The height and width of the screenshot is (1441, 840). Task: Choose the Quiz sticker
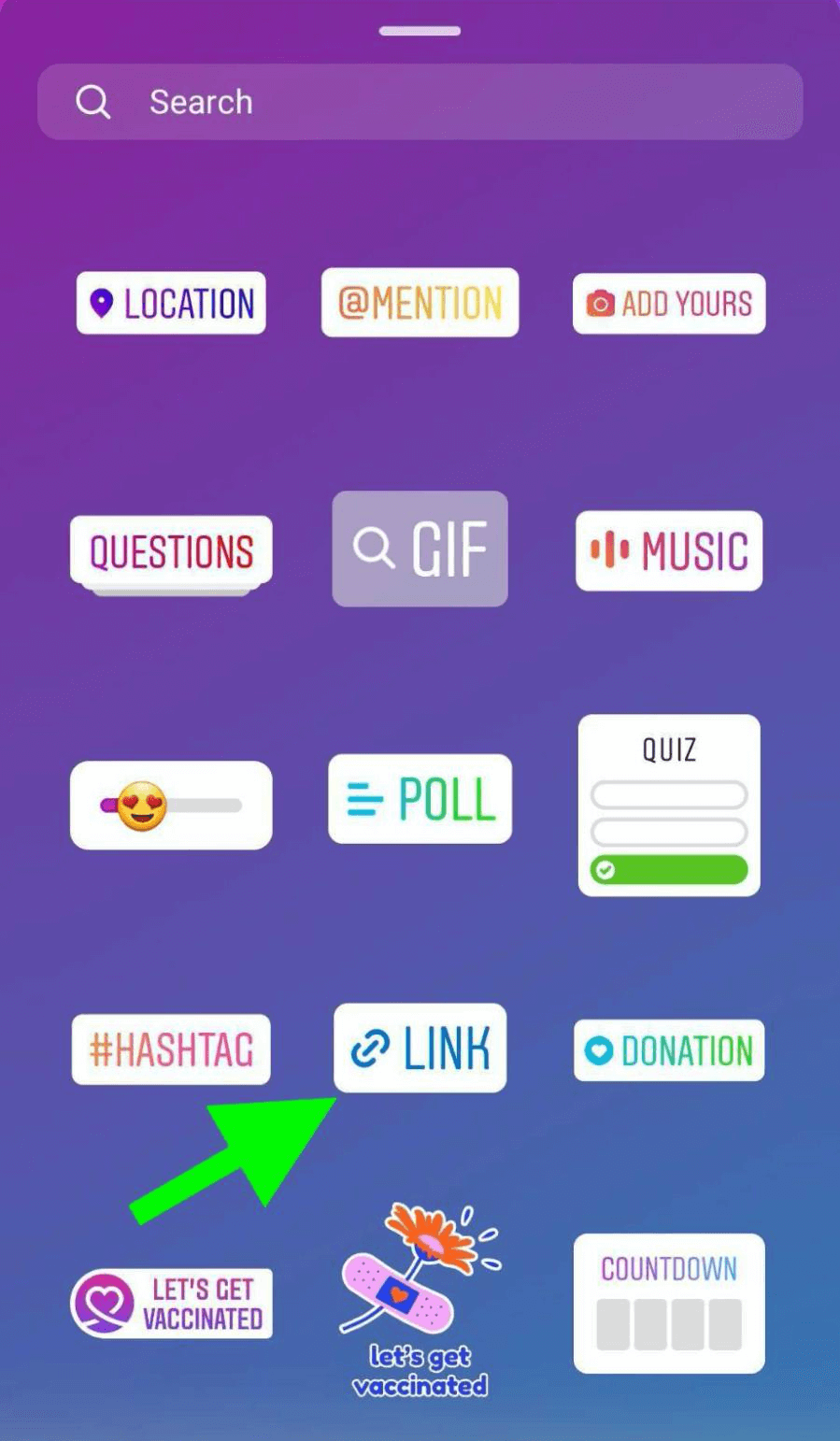pos(669,806)
